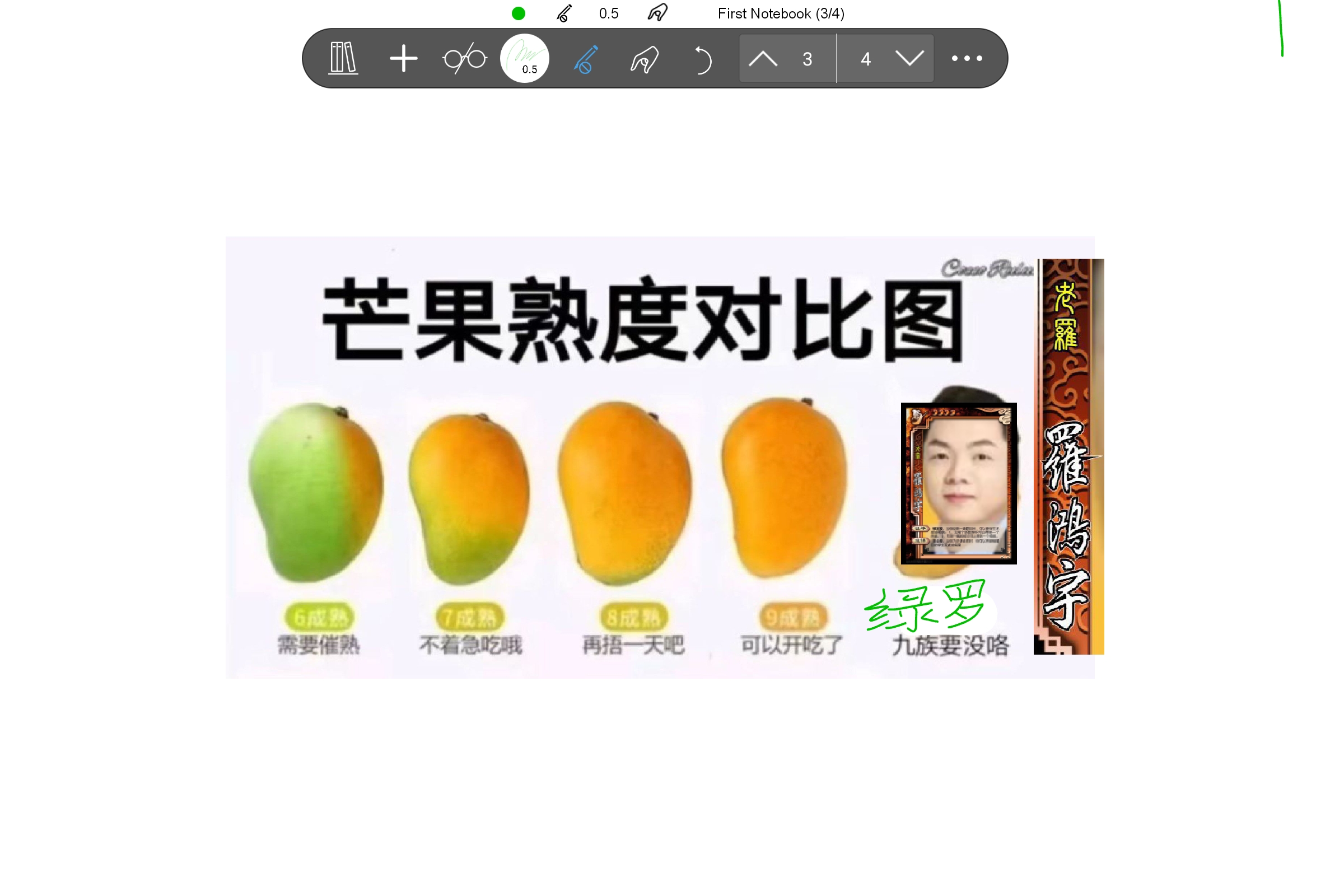The image size is (1344, 896).
Task: Activate the finger touch mode
Action: (x=645, y=59)
